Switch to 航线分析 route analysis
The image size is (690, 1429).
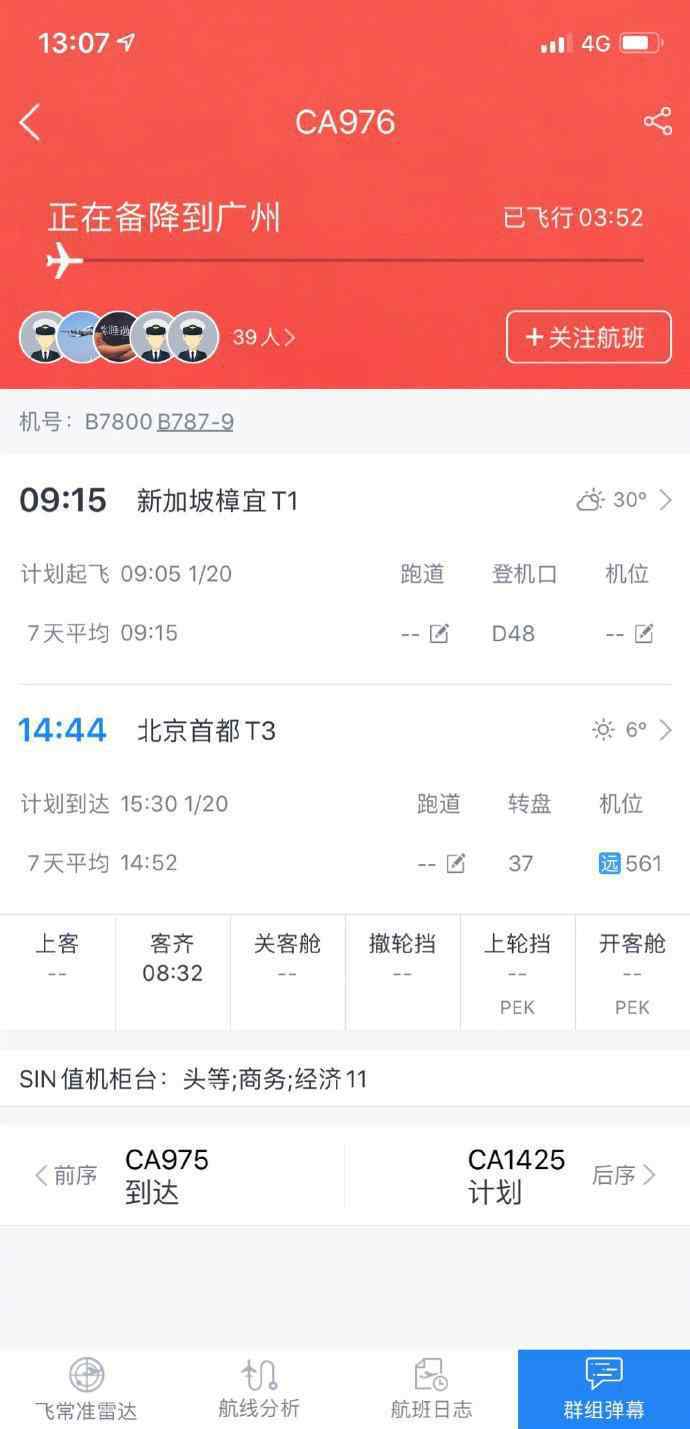click(x=259, y=1389)
